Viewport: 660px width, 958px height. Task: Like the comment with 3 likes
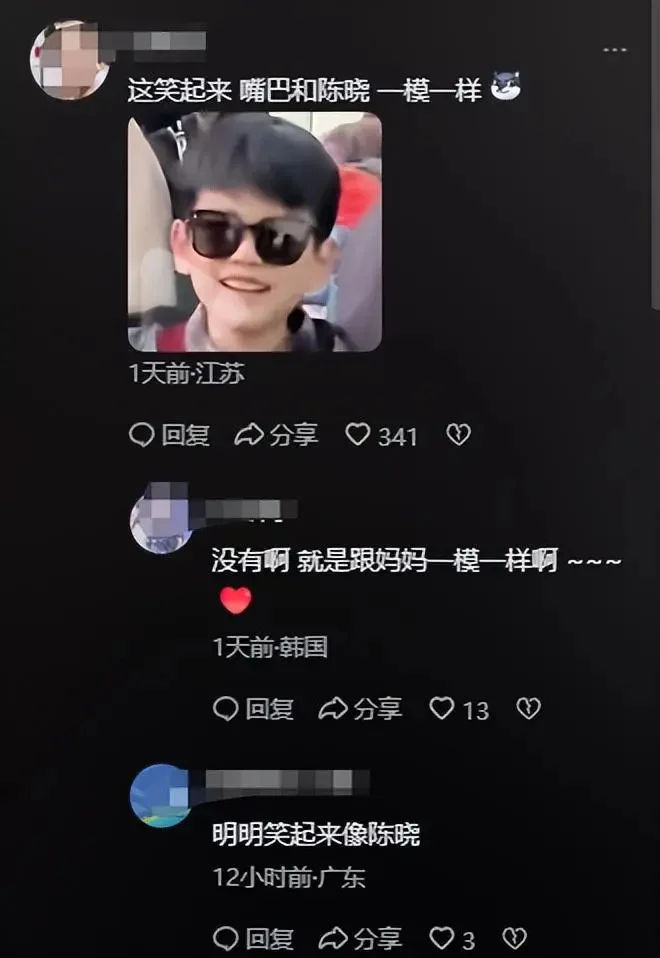(x=442, y=938)
